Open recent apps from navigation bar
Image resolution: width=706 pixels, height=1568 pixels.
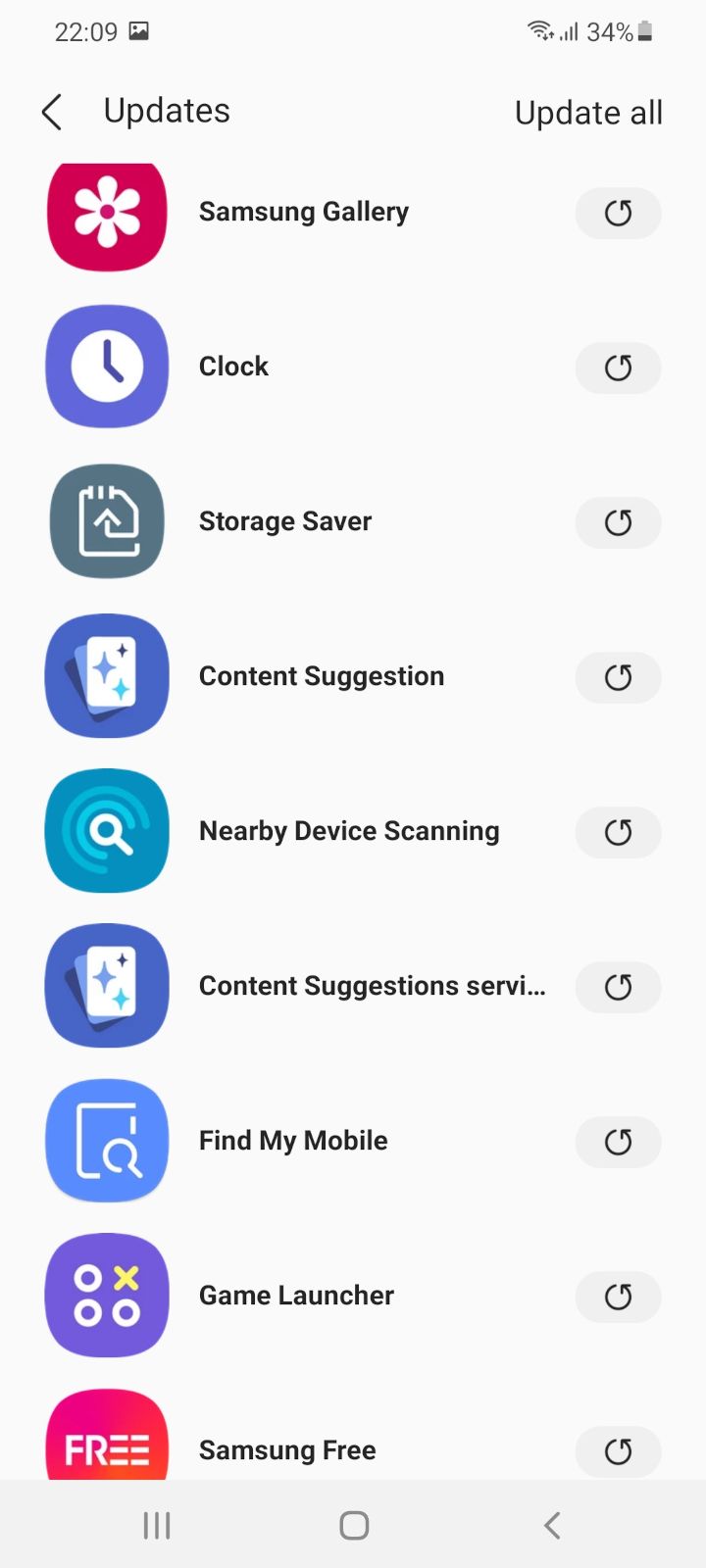pos(157,1525)
